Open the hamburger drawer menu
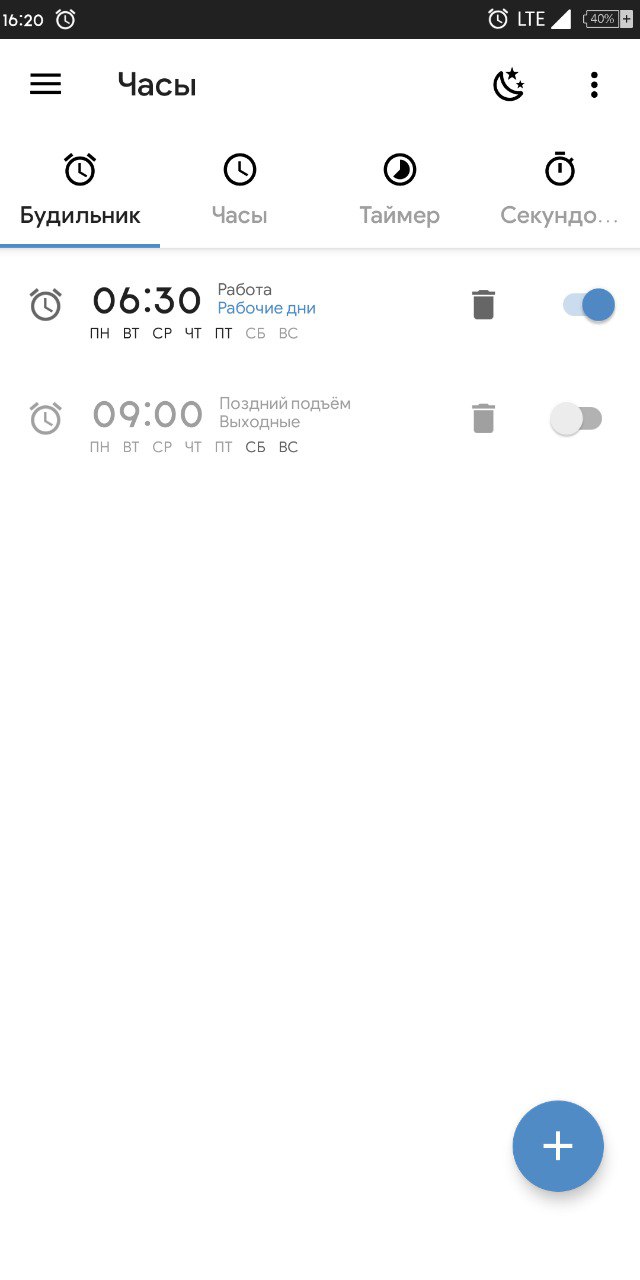640x1280 pixels. pos(45,85)
